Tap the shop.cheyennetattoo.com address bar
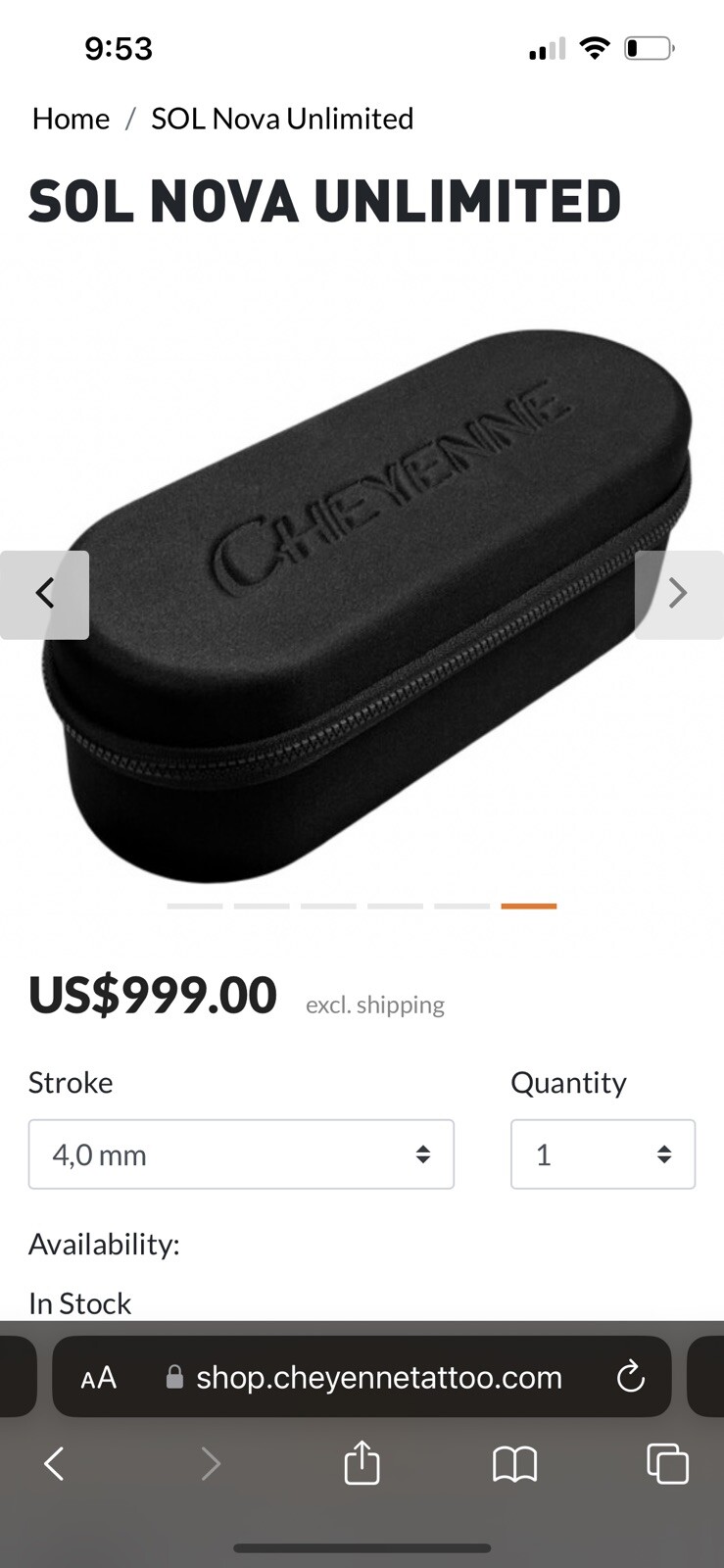This screenshot has height=1568, width=724. 378,1378
